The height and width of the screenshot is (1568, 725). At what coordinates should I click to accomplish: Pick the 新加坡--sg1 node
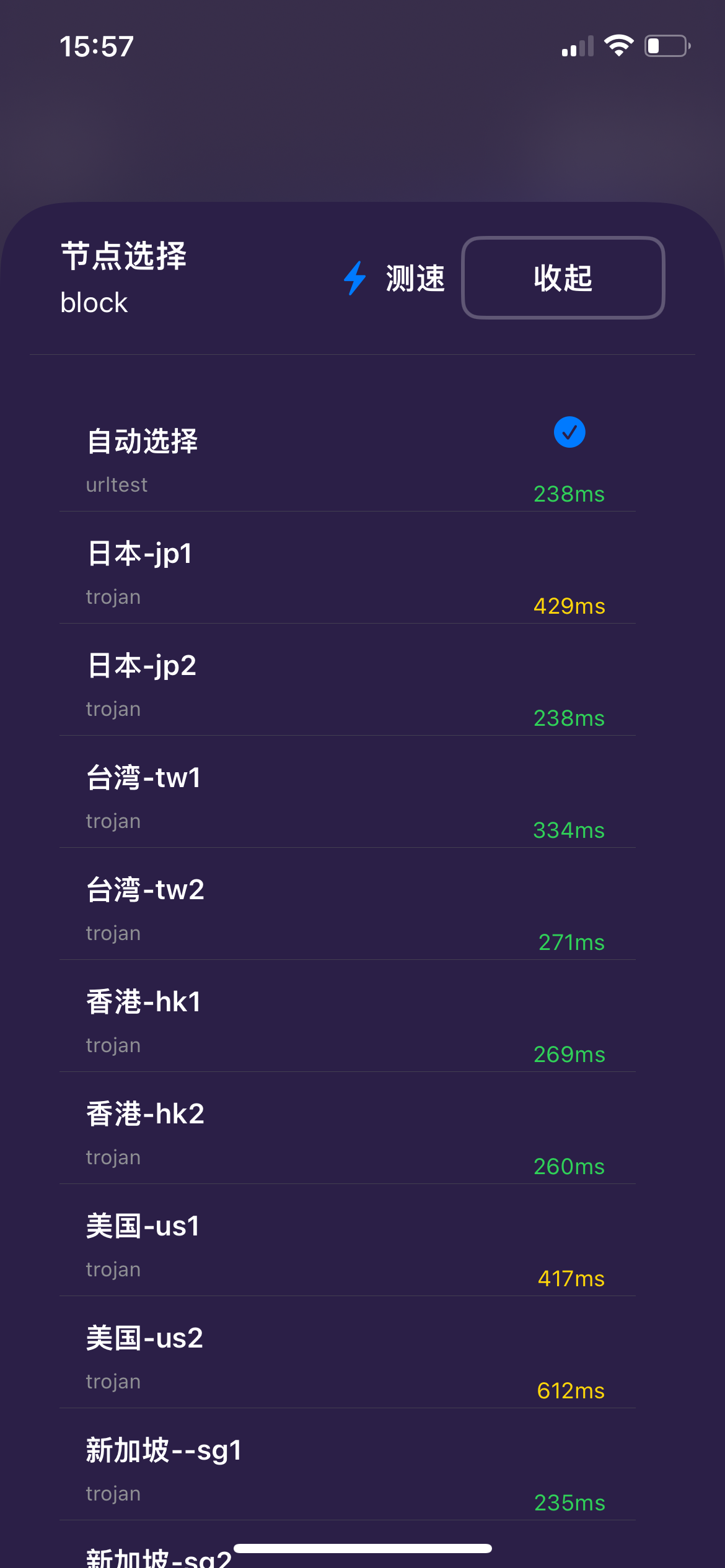point(348,1465)
